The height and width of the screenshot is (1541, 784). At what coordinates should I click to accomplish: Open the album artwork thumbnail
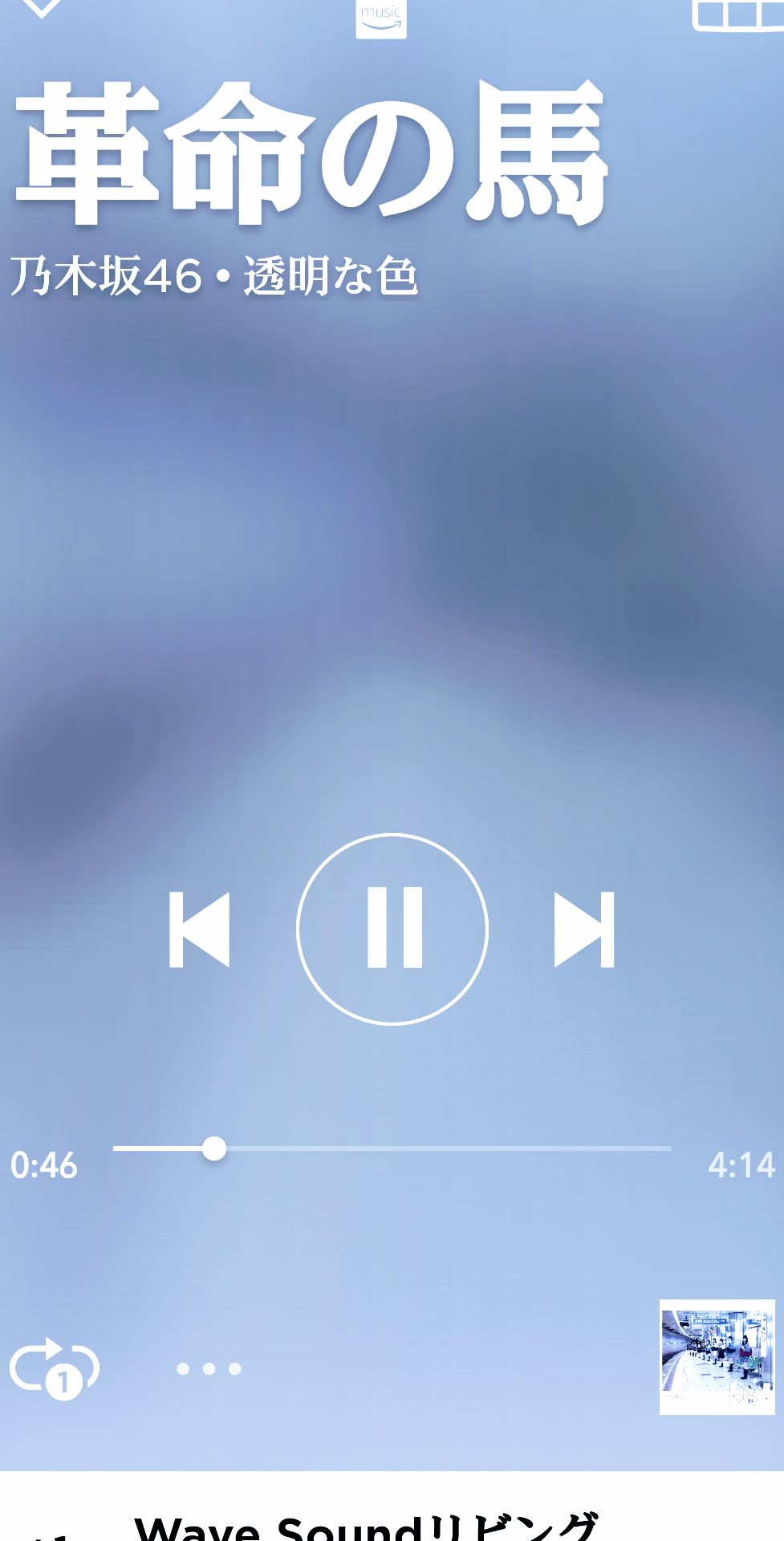click(x=717, y=1357)
